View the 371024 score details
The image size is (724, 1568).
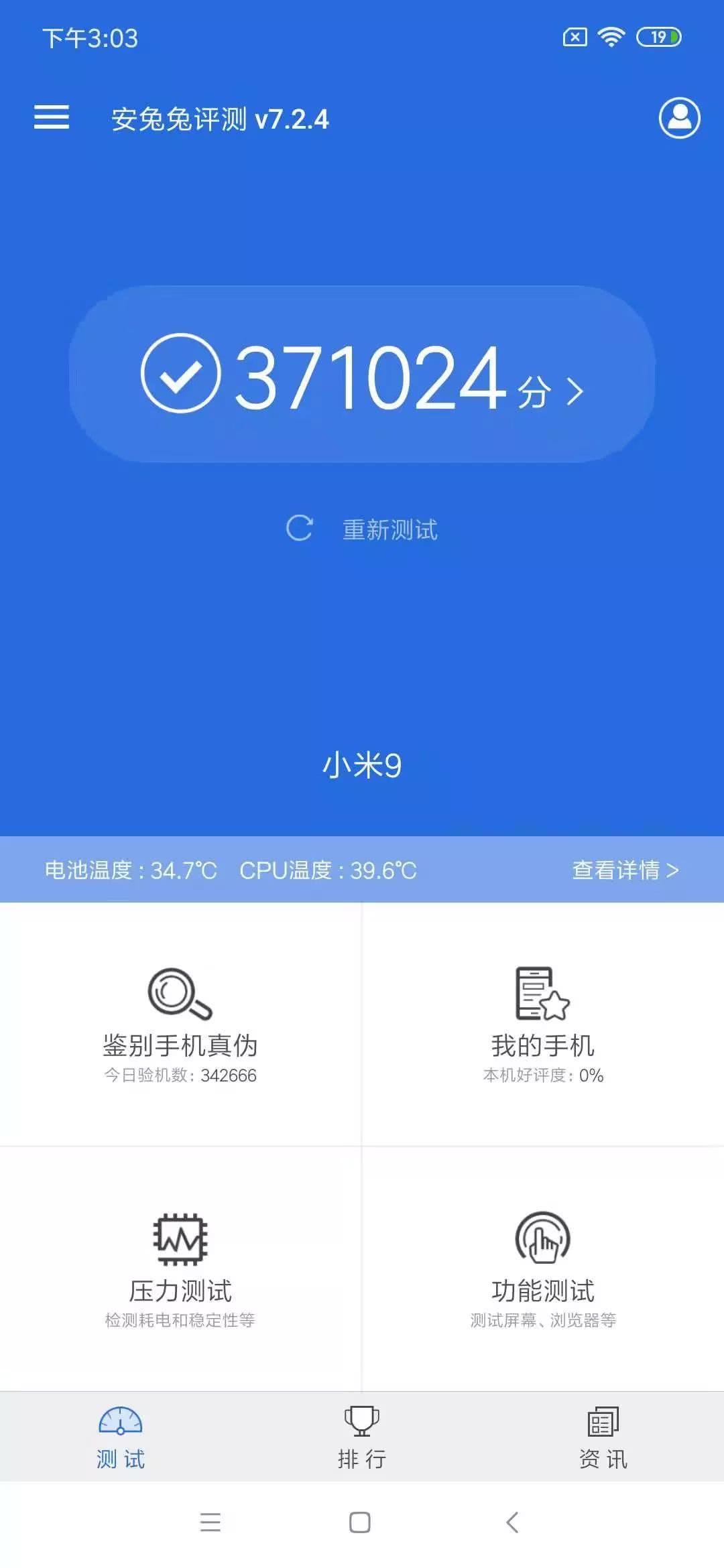pyautogui.click(x=362, y=374)
